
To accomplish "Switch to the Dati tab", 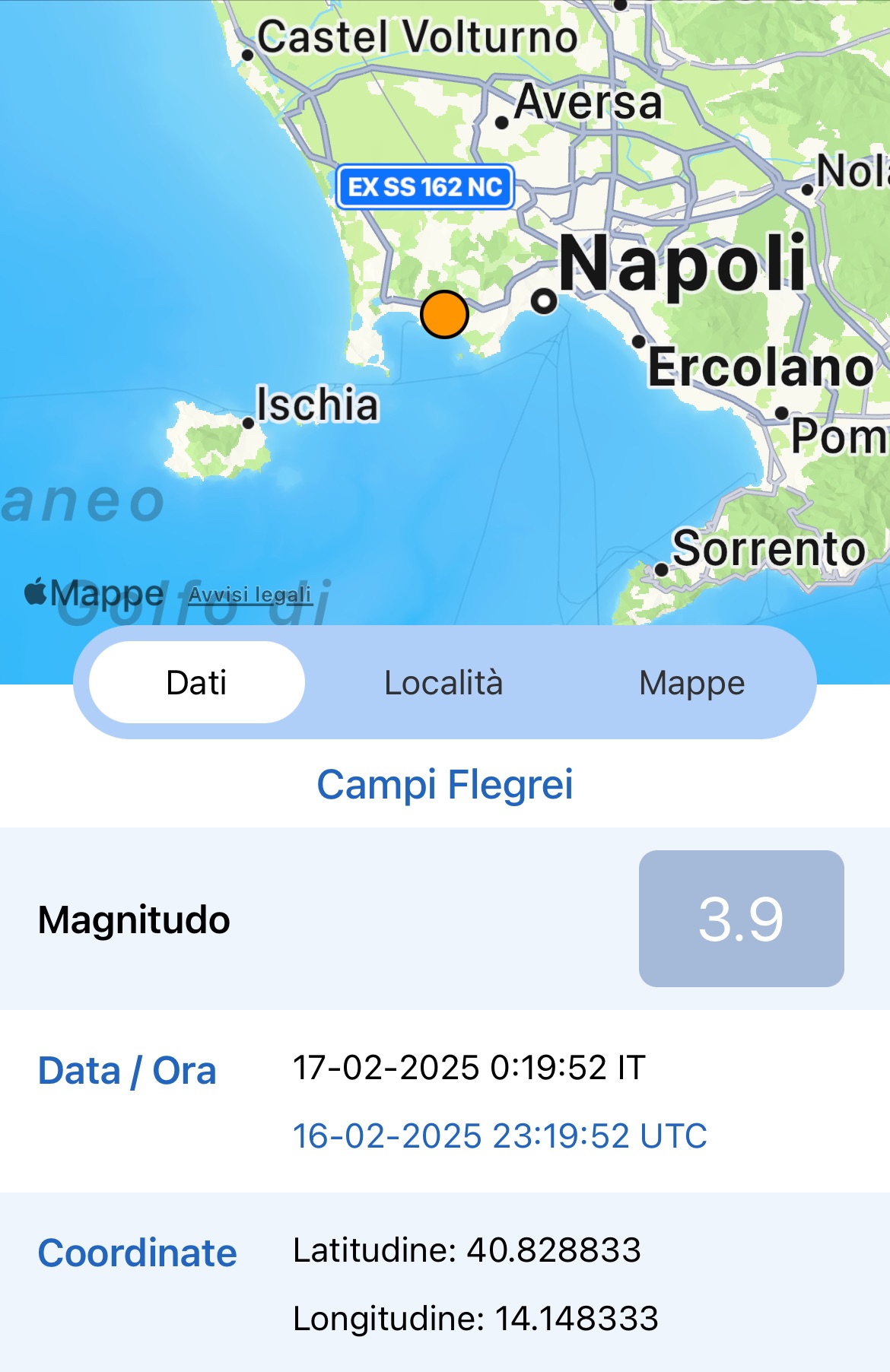I will point(197,682).
